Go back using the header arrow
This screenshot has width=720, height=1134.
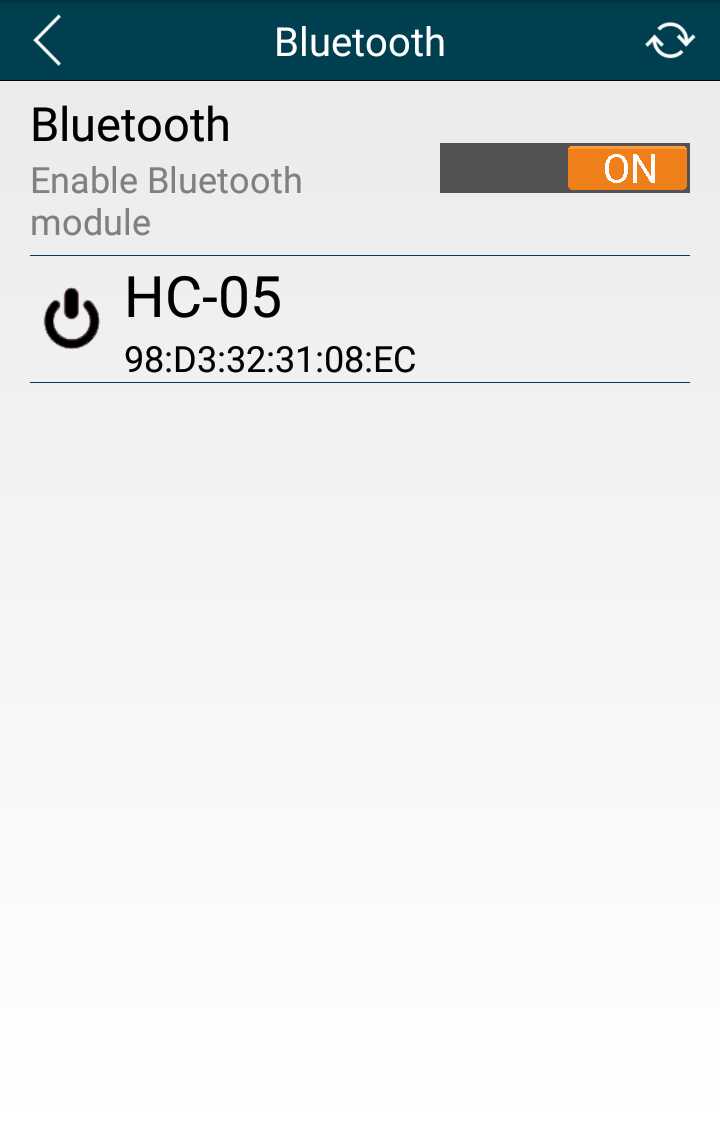pos(47,41)
